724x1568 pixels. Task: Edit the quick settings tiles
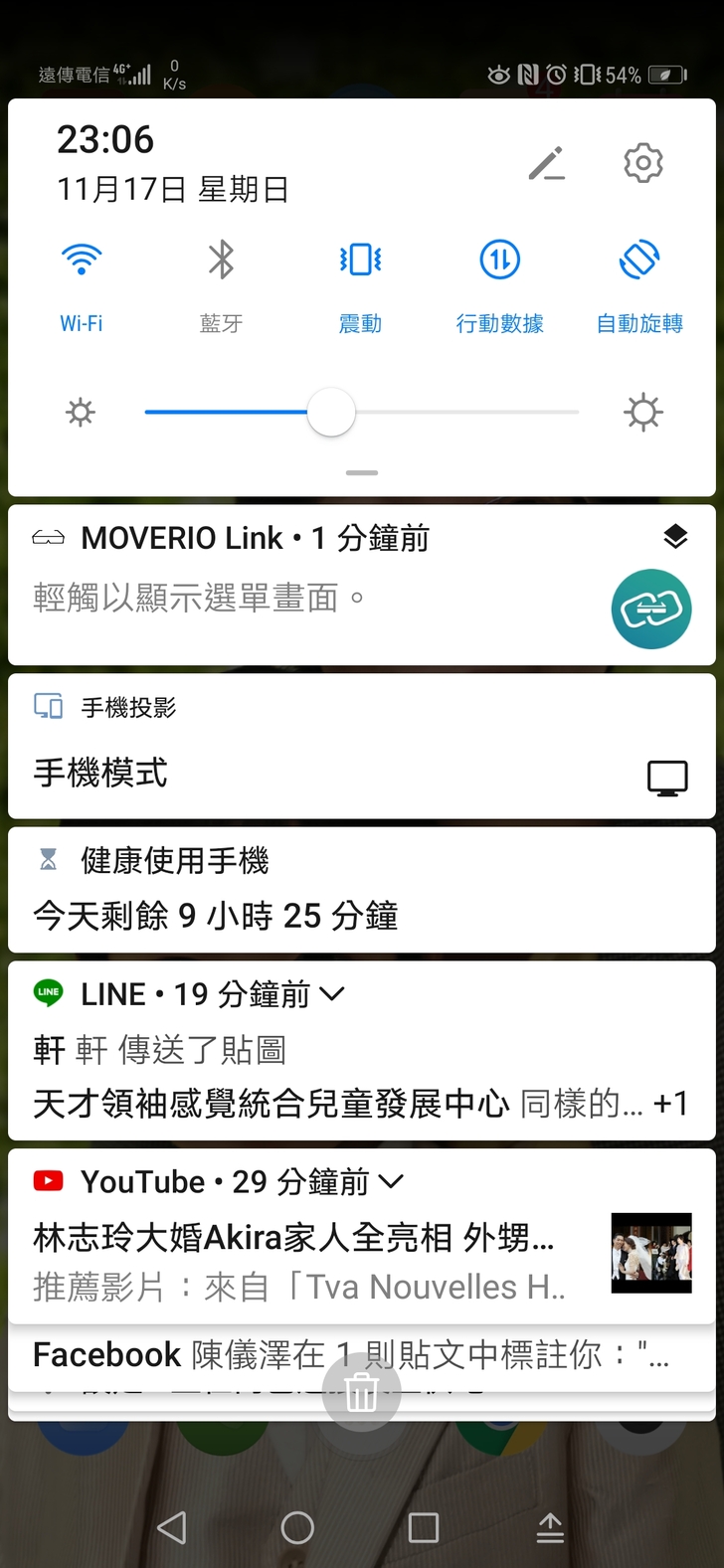tap(546, 163)
